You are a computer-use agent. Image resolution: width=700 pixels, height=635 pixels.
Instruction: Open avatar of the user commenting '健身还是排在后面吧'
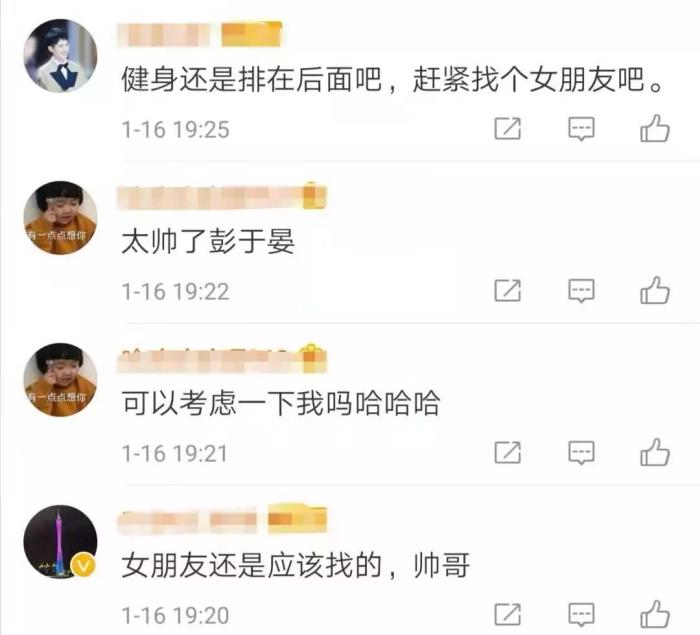point(60,56)
